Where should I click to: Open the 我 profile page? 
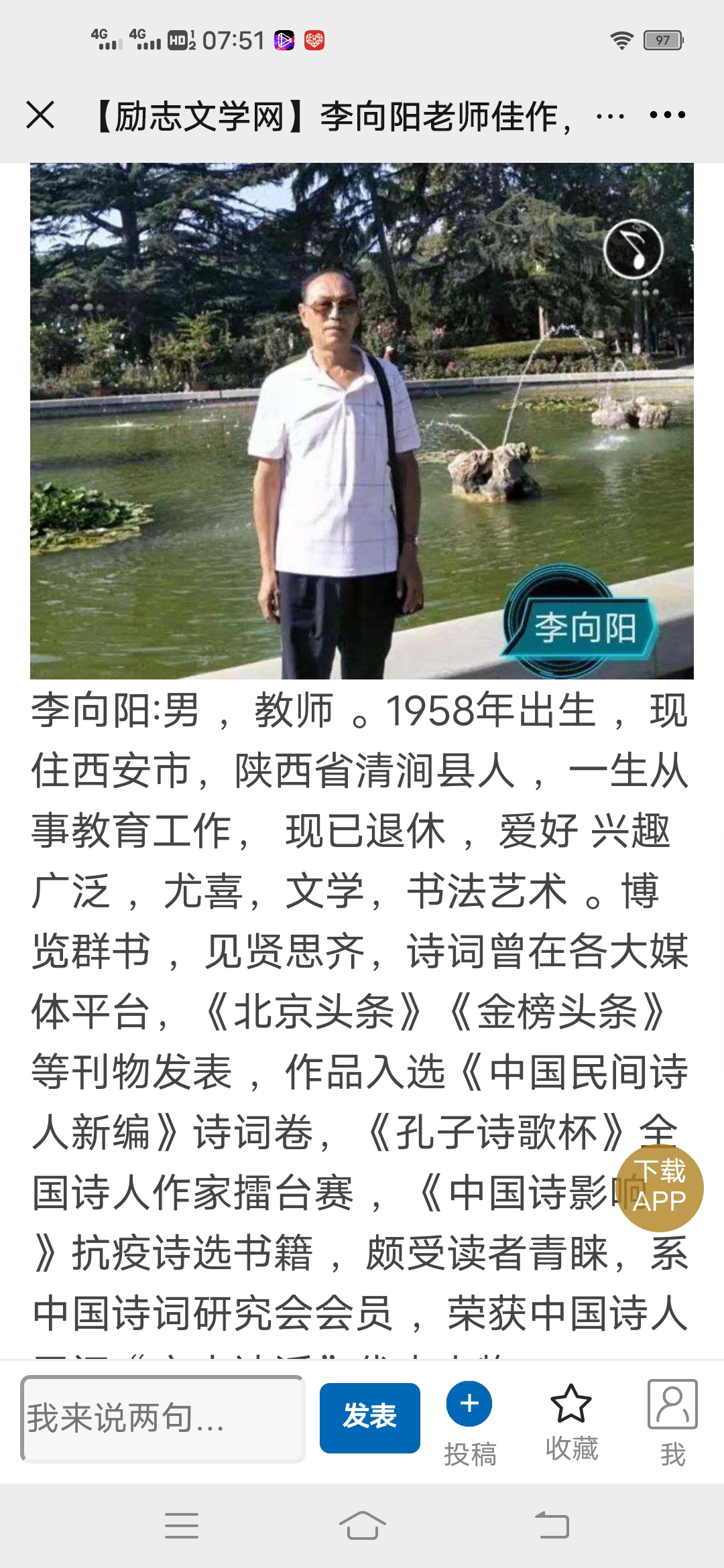pos(672,1422)
